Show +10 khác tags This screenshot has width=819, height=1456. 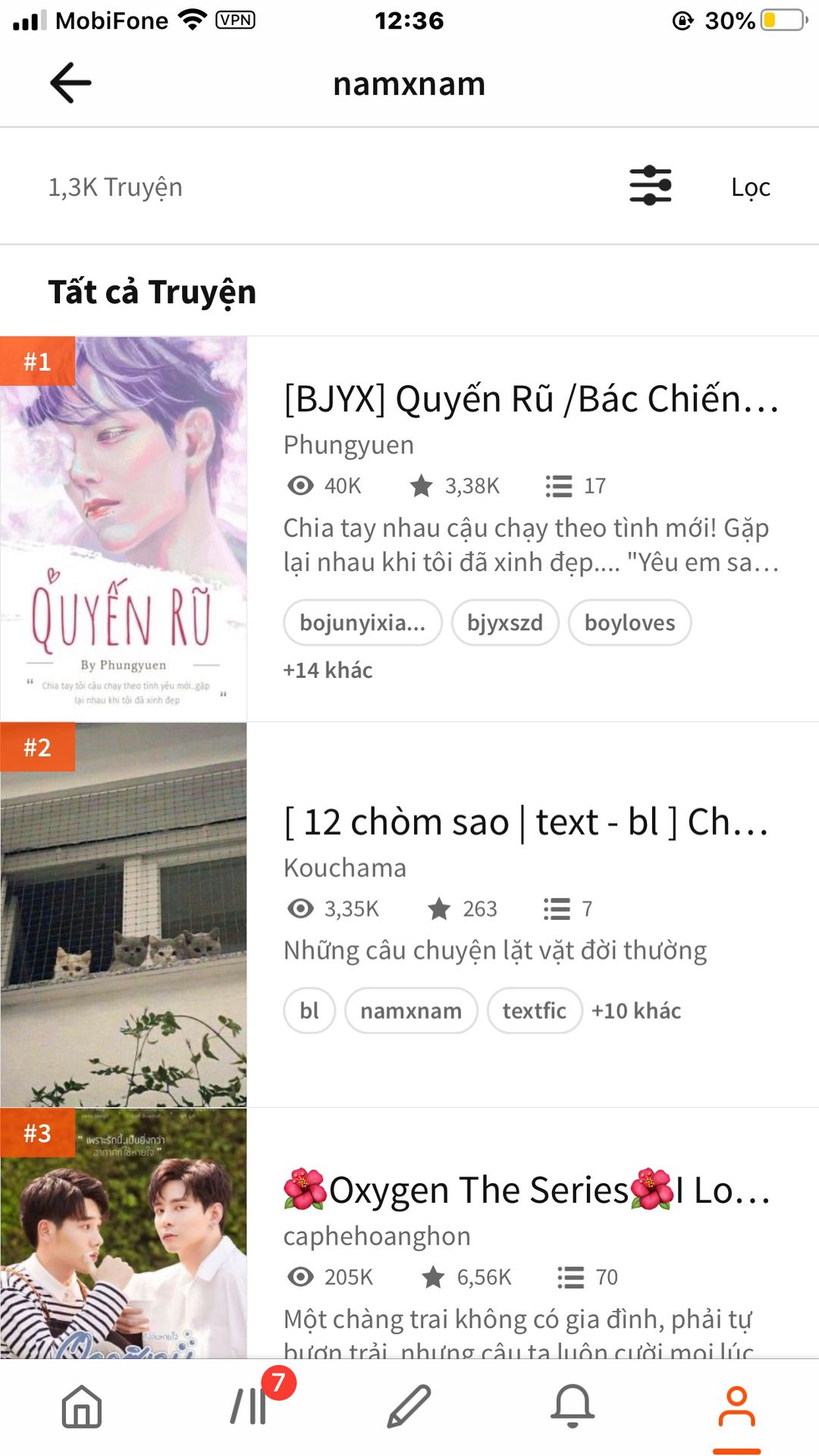[636, 1011]
